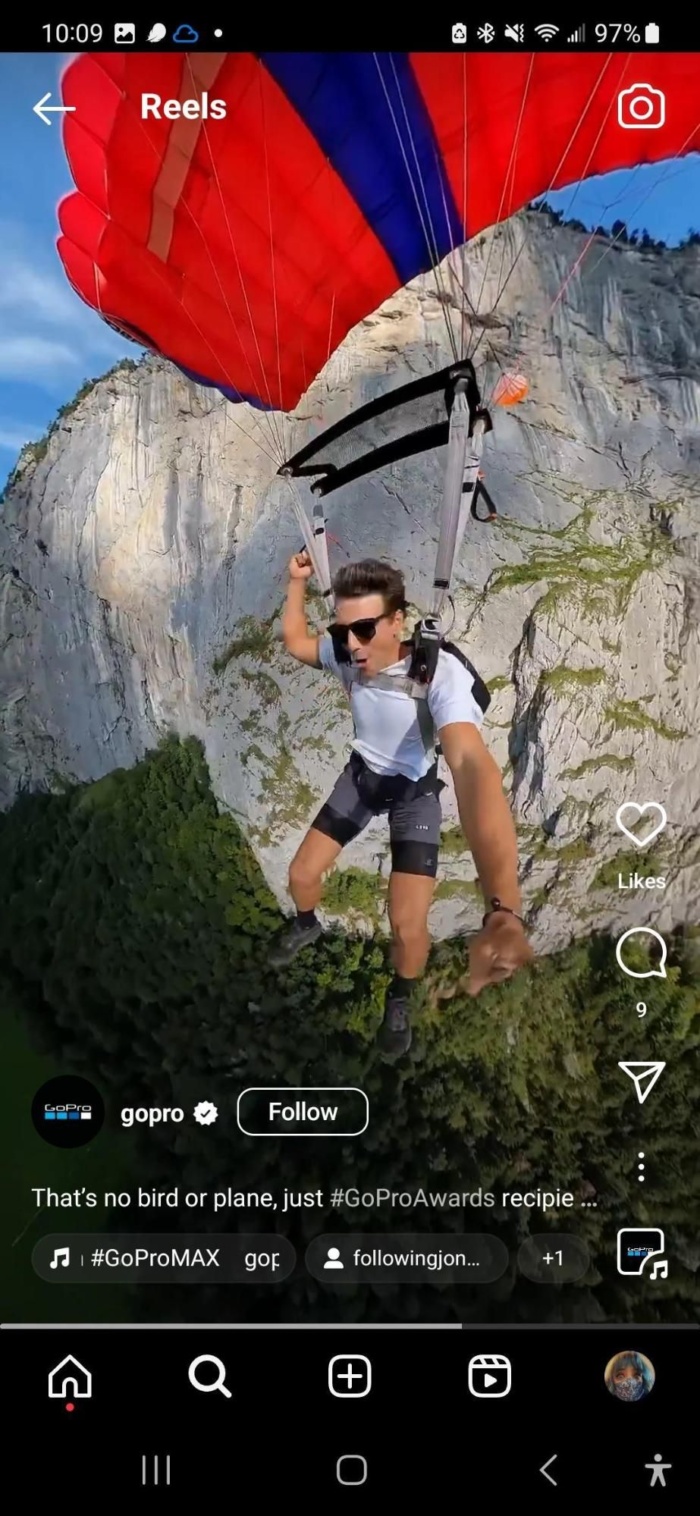Switch to the Reels tab

click(490, 1377)
